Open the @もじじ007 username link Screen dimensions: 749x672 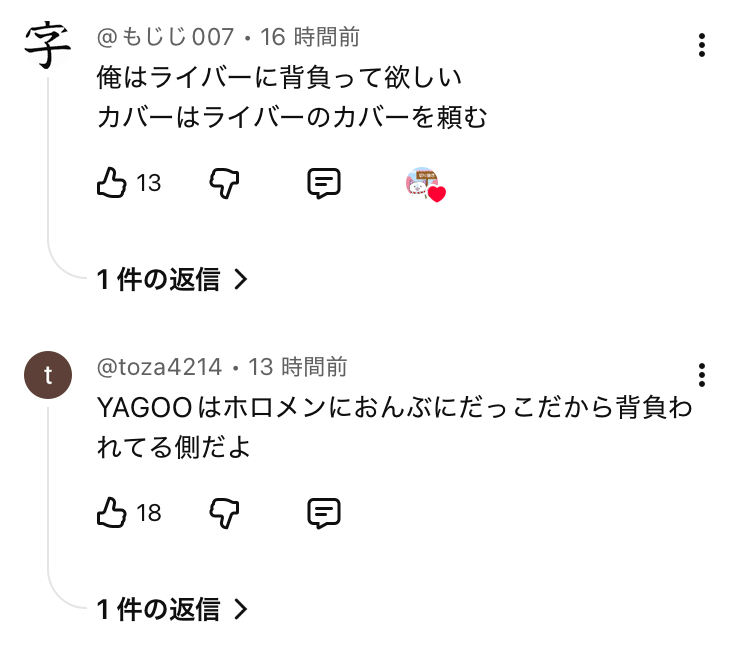(x=165, y=38)
